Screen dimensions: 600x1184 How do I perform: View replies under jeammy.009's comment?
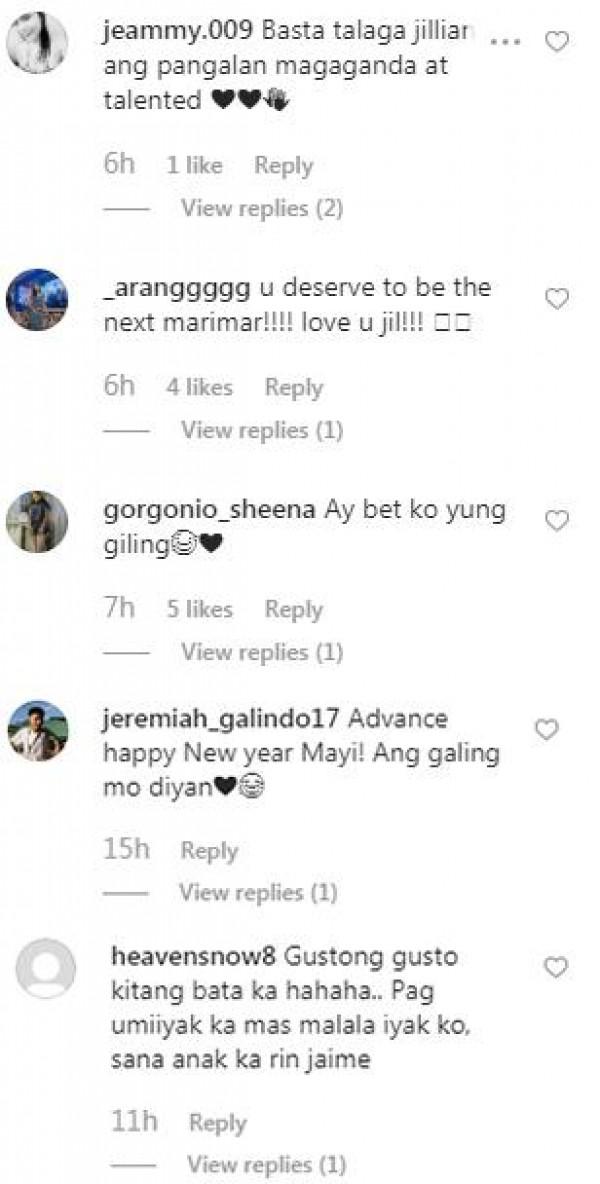pos(261,208)
